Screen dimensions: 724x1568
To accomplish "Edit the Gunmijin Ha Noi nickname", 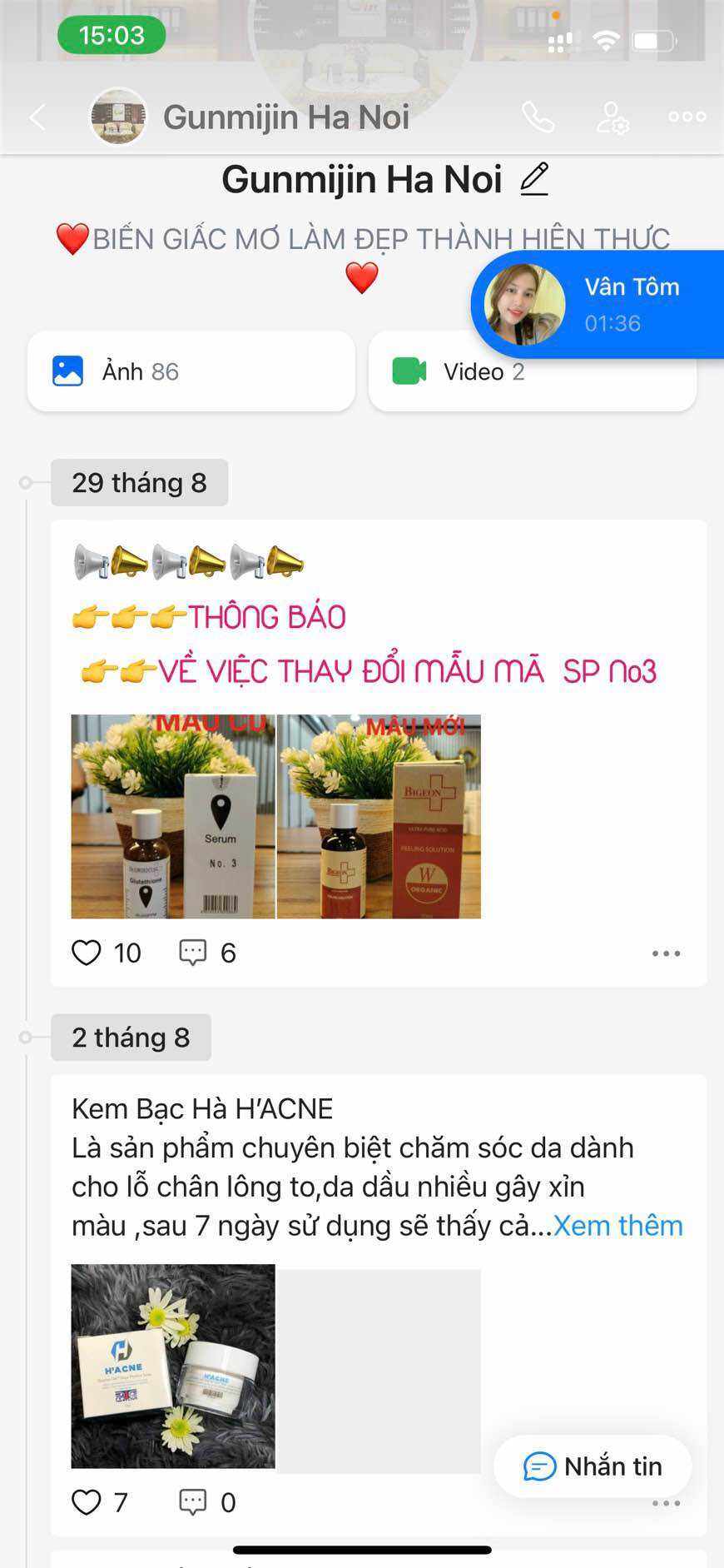I will coord(534,179).
